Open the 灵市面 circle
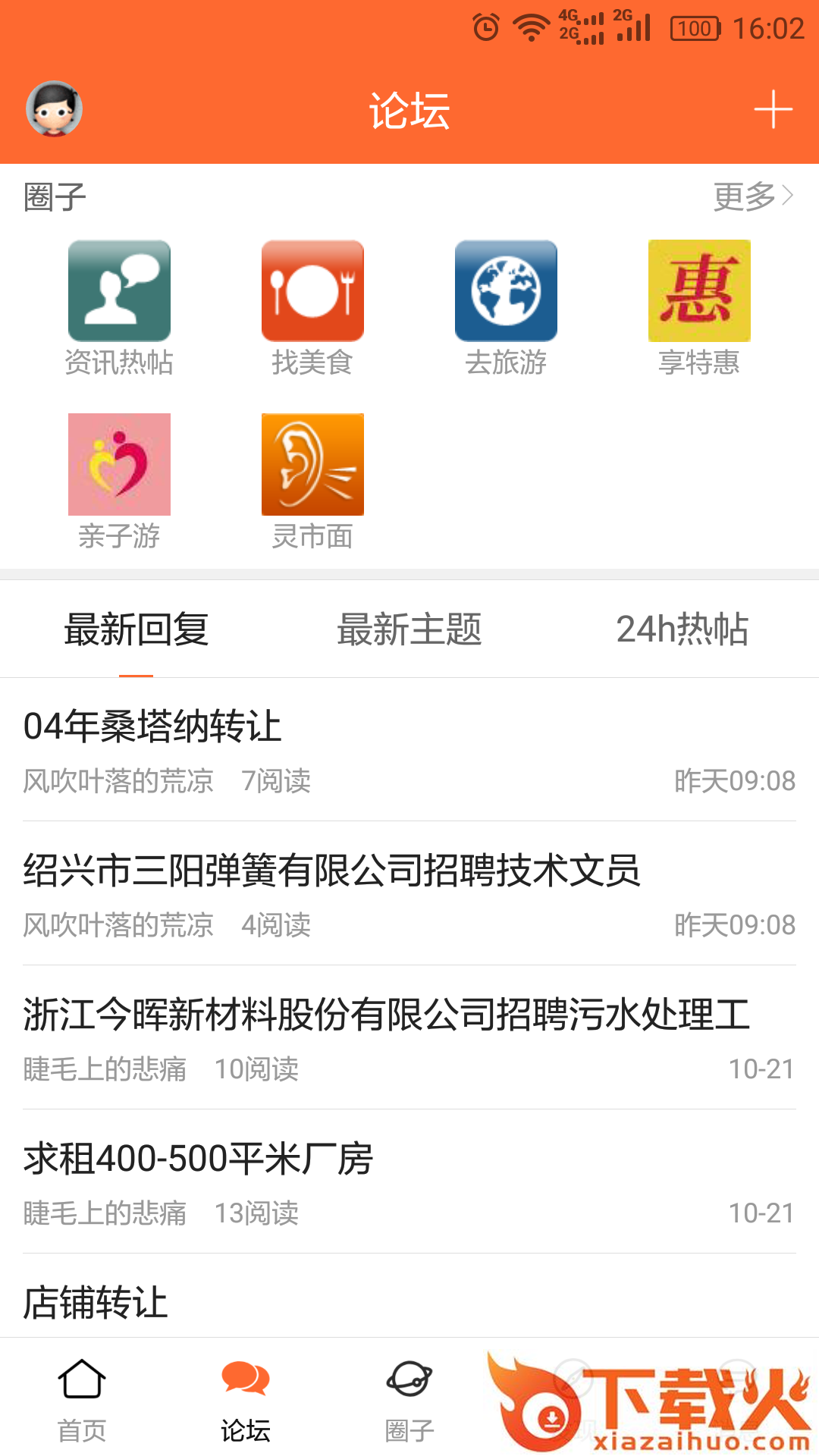 [312, 481]
